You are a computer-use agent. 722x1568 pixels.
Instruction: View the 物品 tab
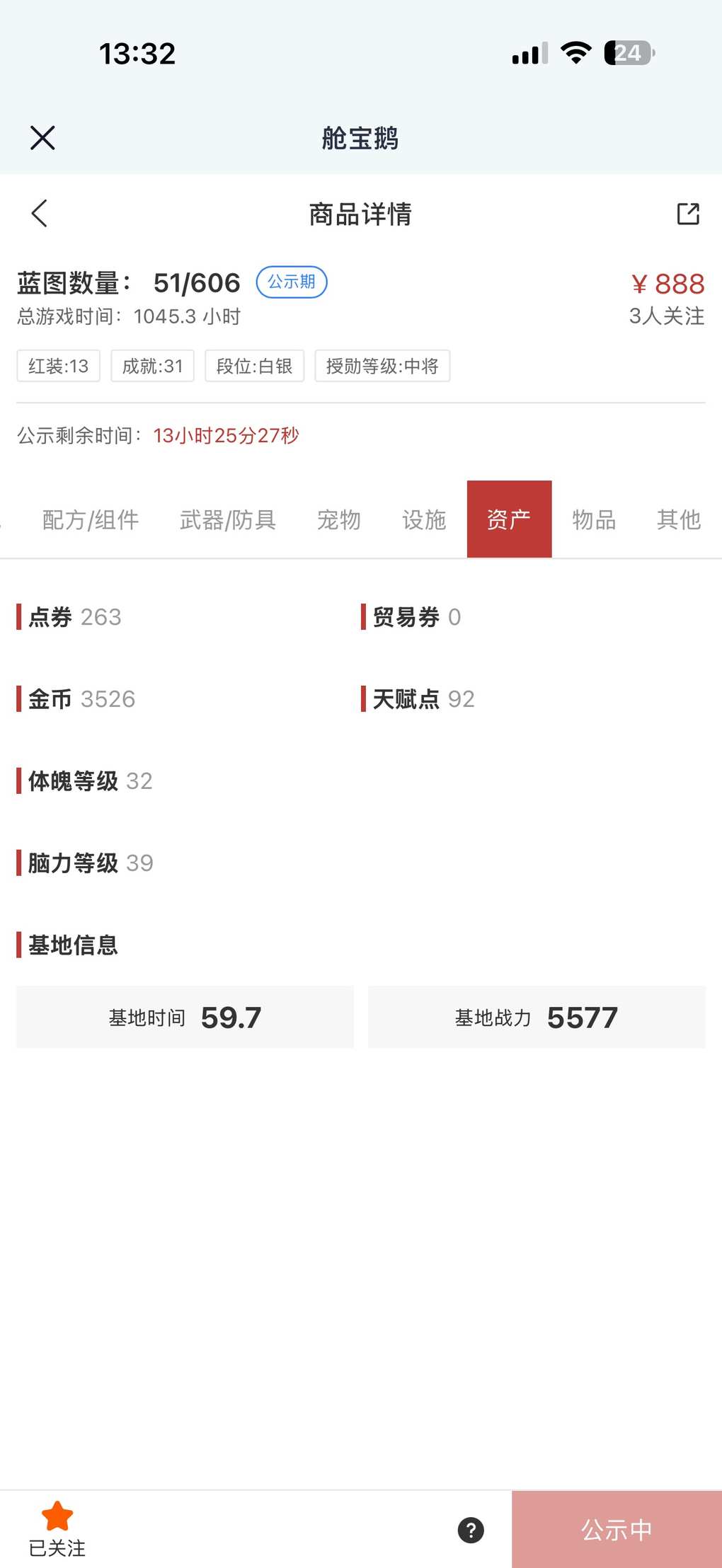click(594, 520)
